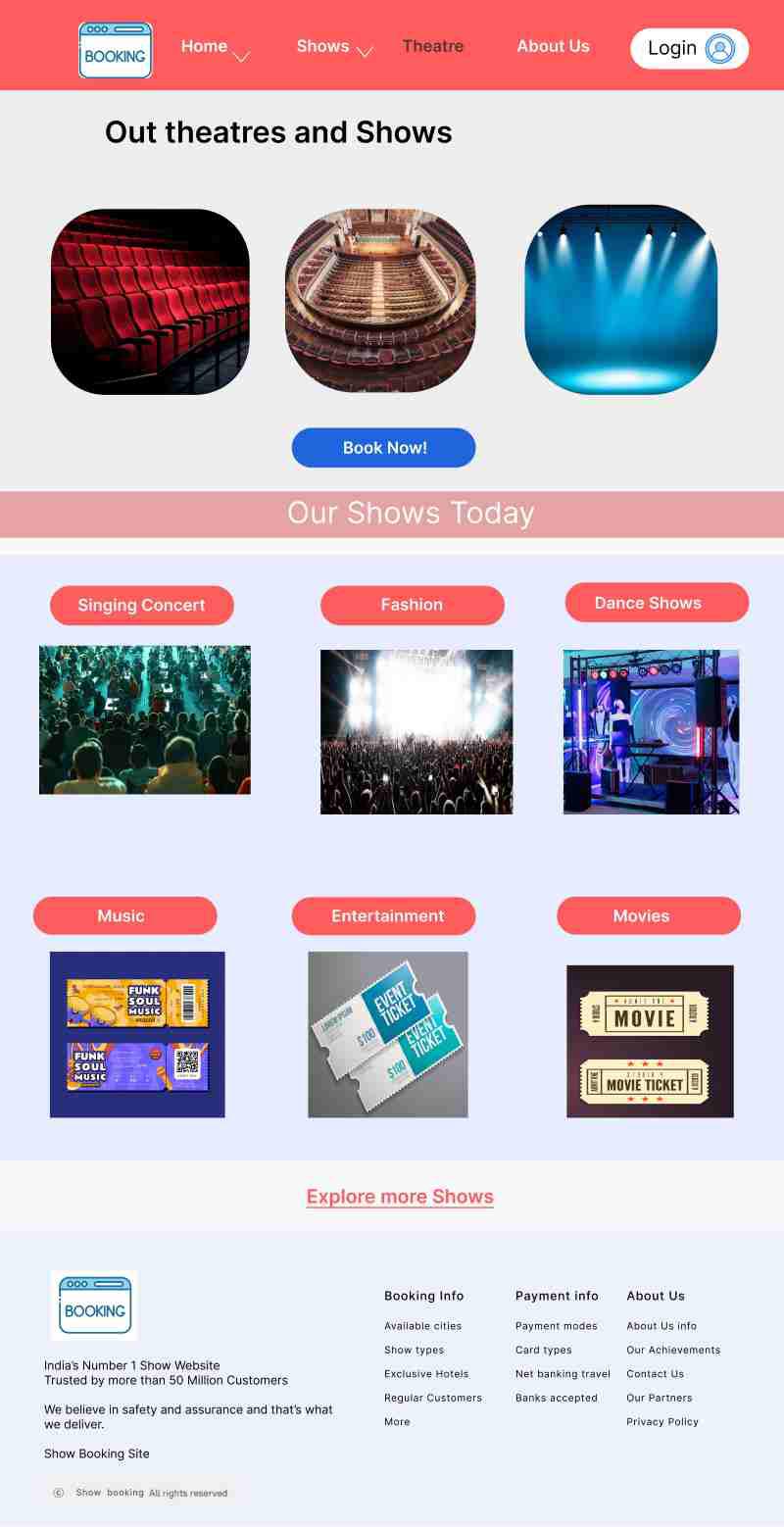Open Exclusive Hotels link
Screen dimensions: 784x1527
click(425, 1374)
